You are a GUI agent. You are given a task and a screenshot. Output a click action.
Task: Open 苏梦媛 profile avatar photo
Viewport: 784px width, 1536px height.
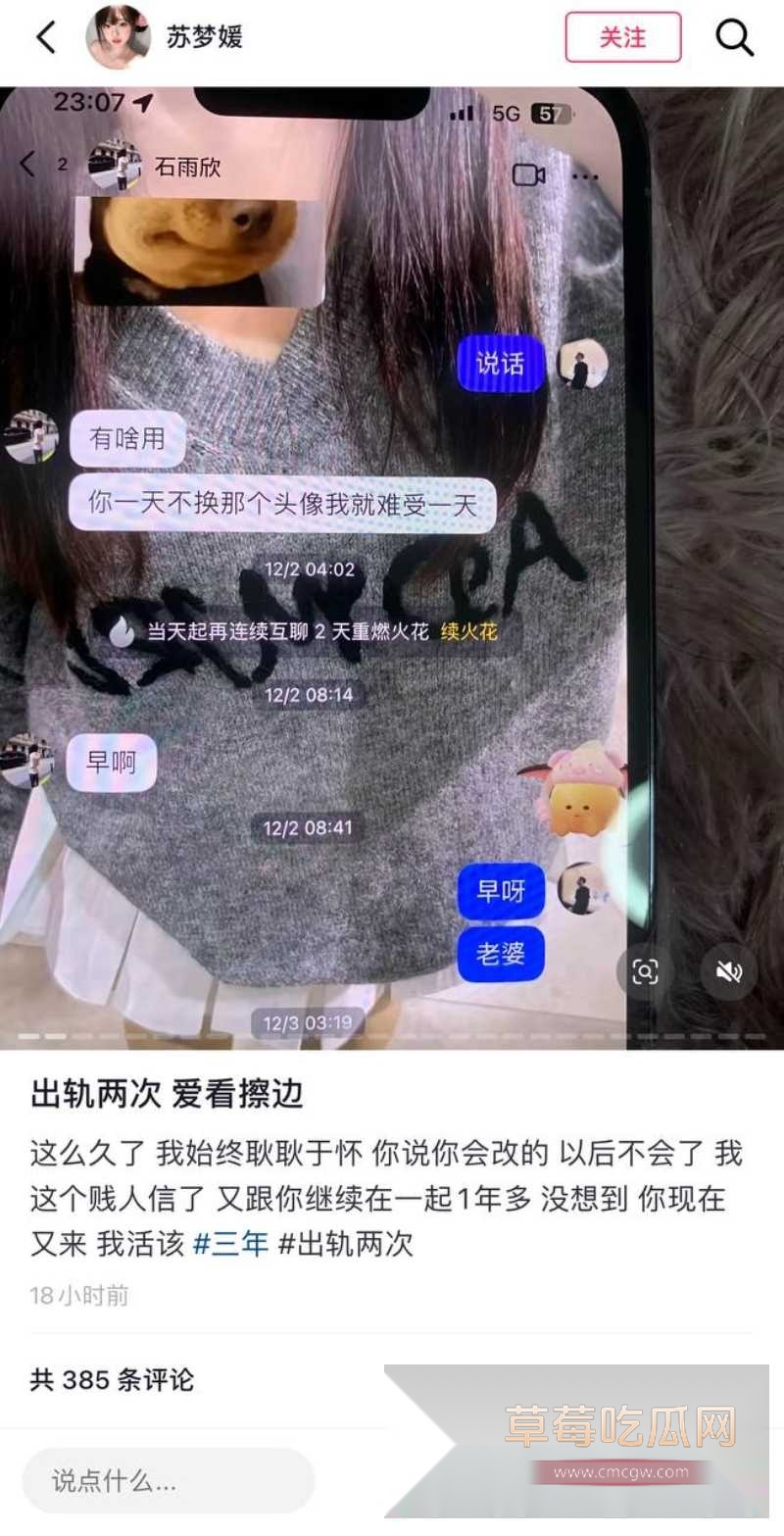point(118,39)
